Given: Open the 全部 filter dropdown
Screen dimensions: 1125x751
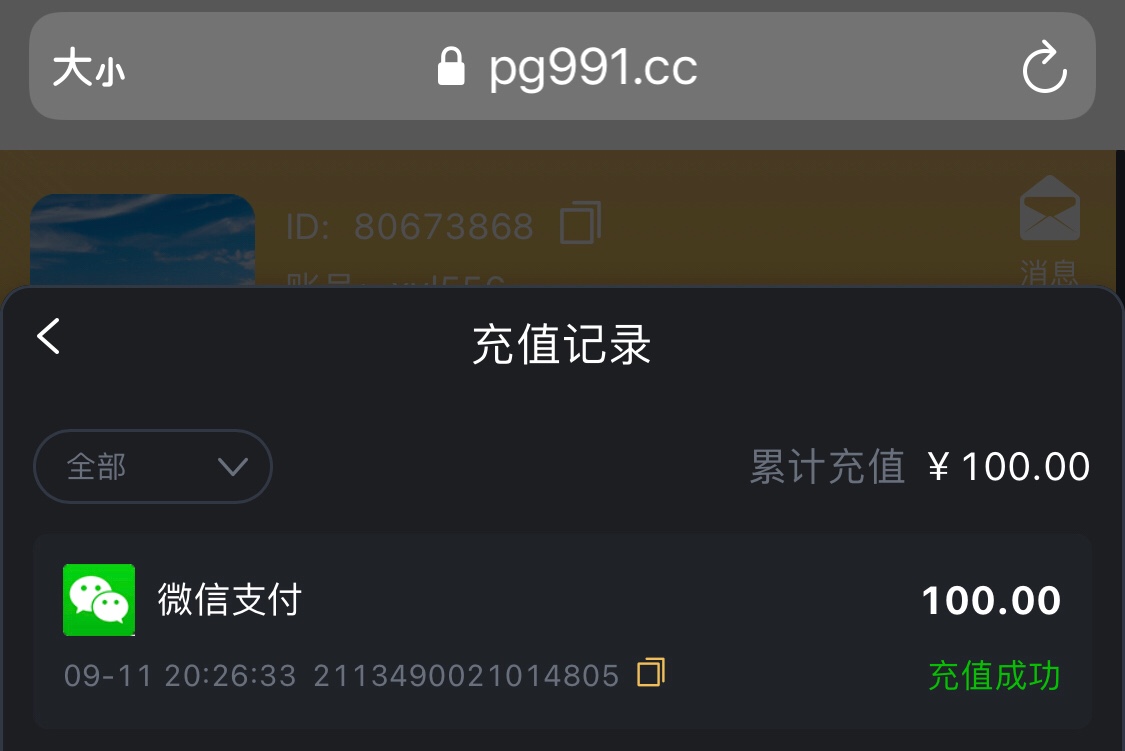Looking at the screenshot, I should (x=153, y=466).
